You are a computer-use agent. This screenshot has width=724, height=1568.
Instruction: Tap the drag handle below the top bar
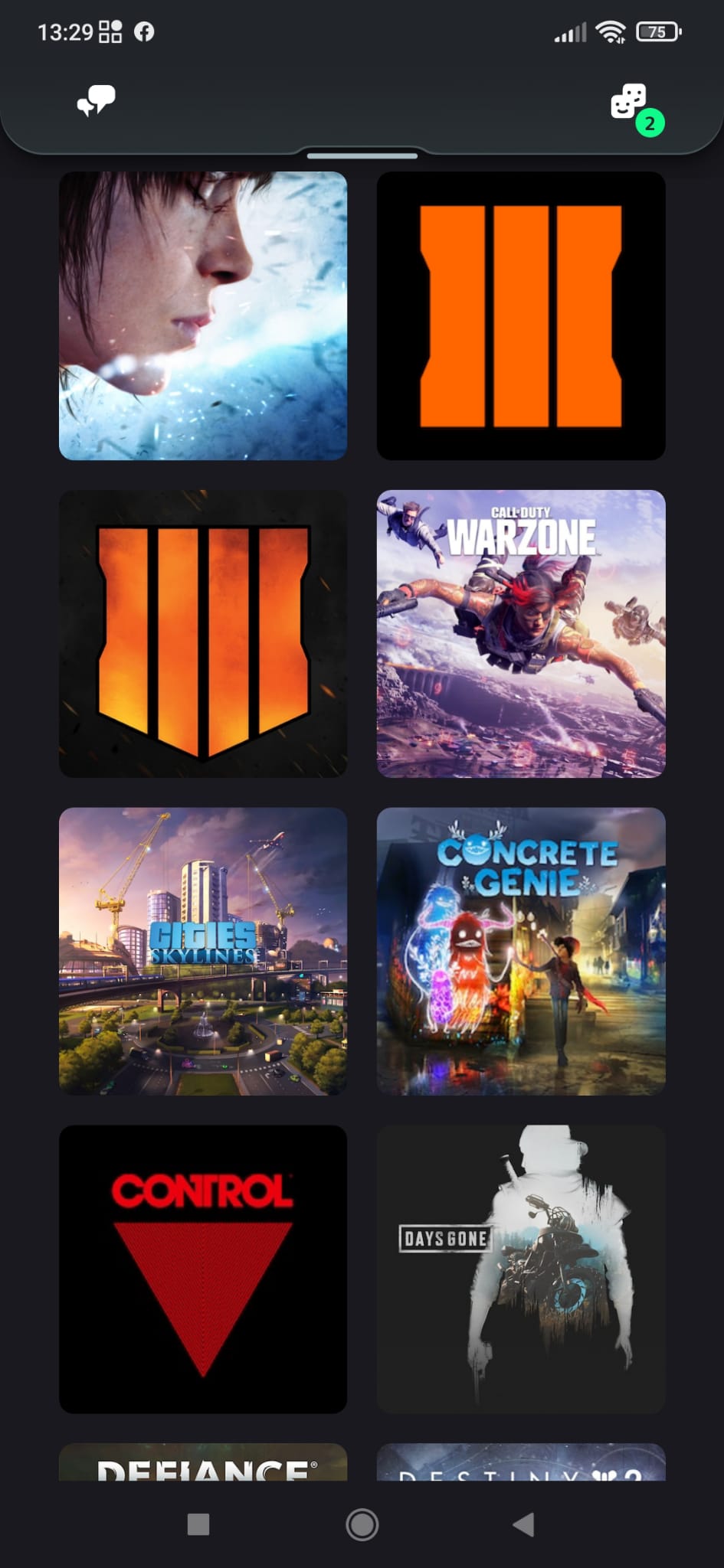pyautogui.click(x=362, y=155)
